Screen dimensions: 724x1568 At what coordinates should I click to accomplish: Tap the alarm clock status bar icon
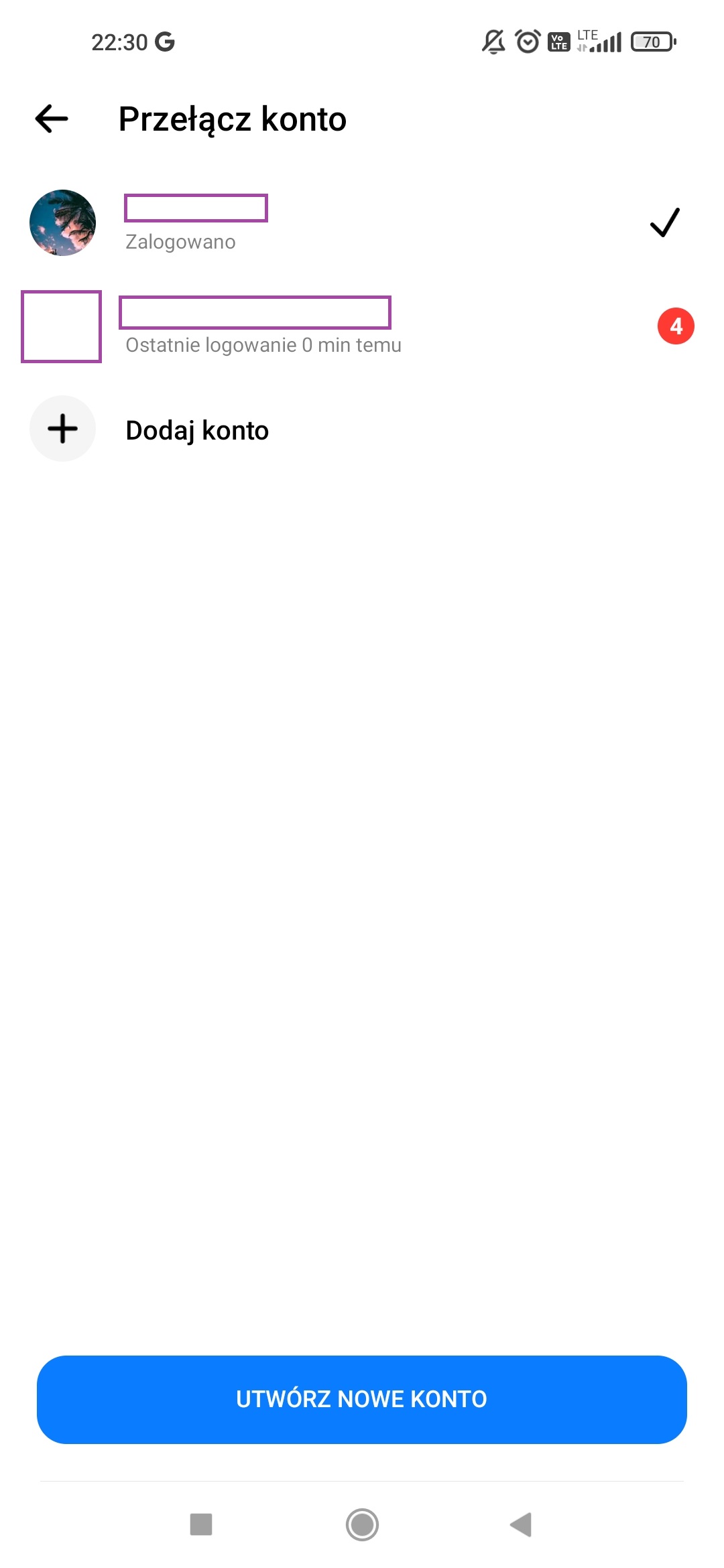527,42
